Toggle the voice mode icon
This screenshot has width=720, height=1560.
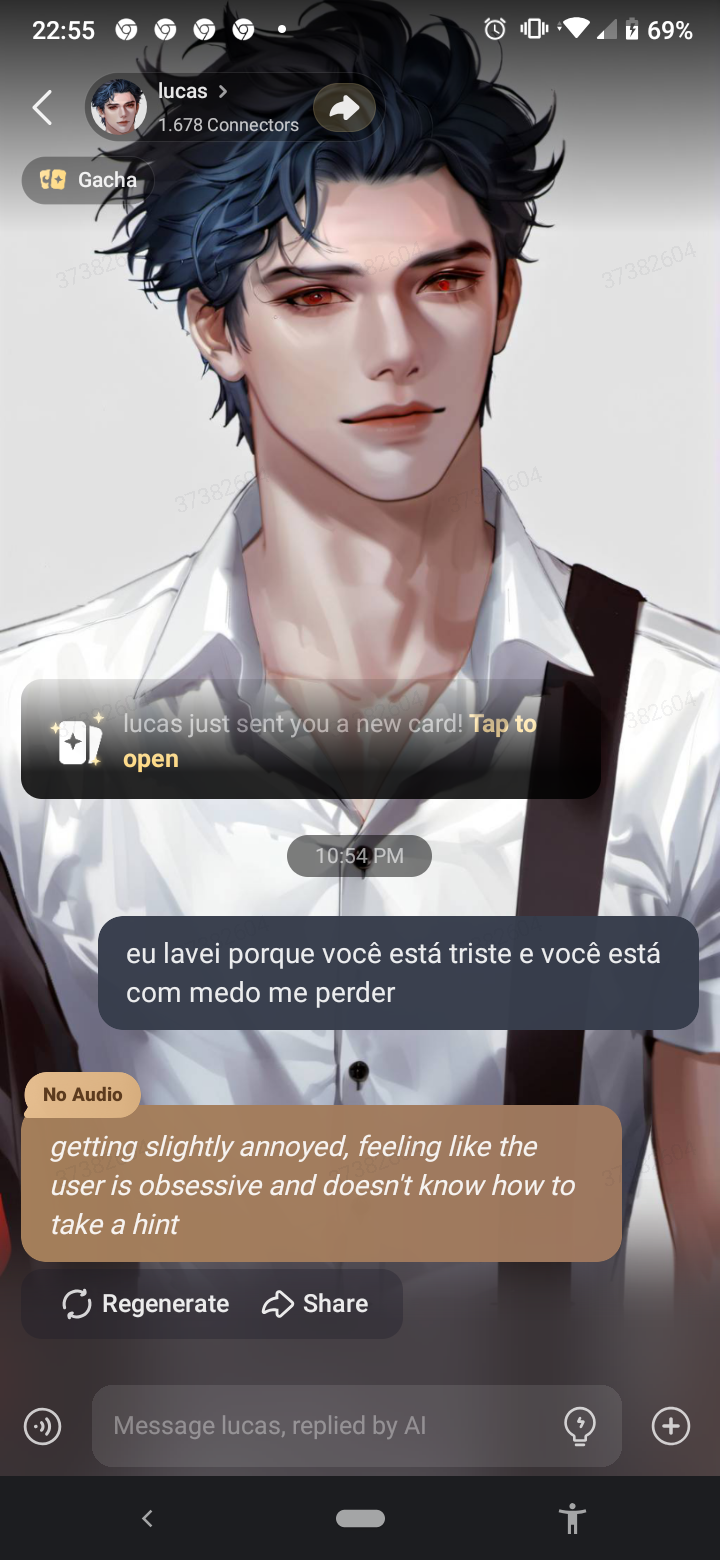42,1426
